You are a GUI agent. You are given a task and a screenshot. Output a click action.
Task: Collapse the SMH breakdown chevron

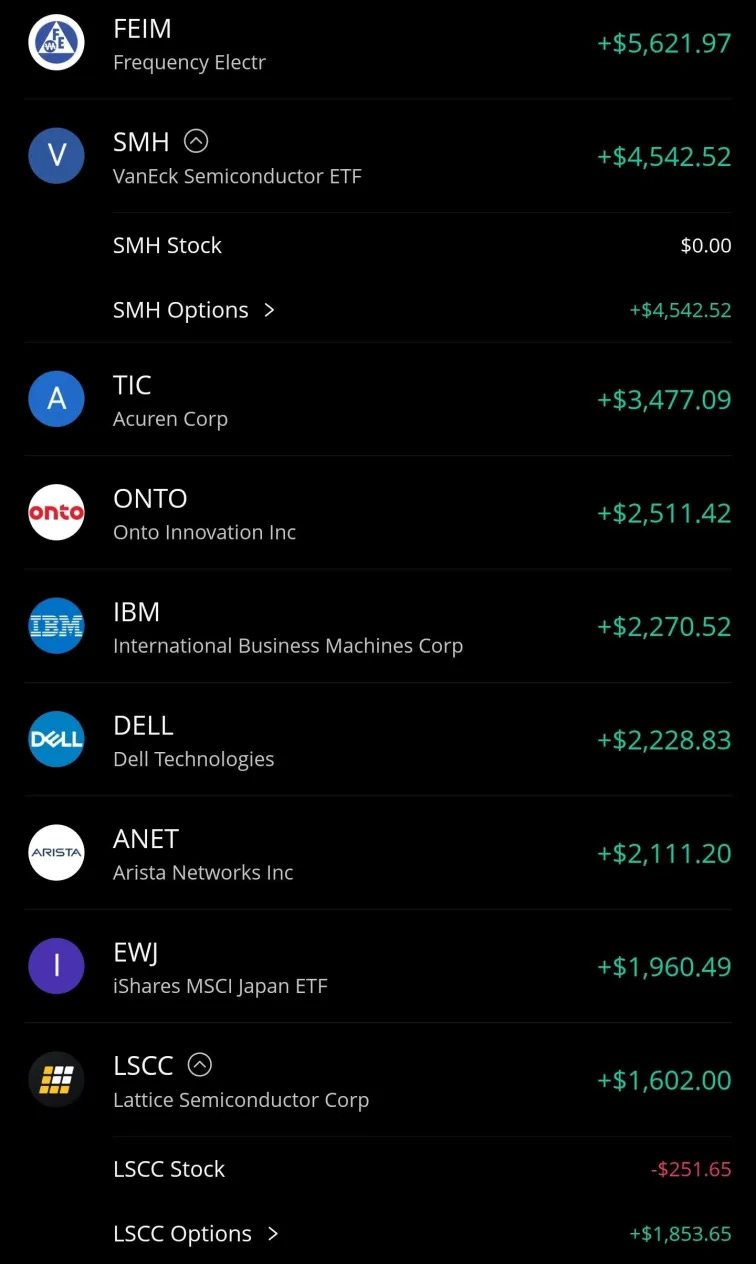tap(196, 141)
